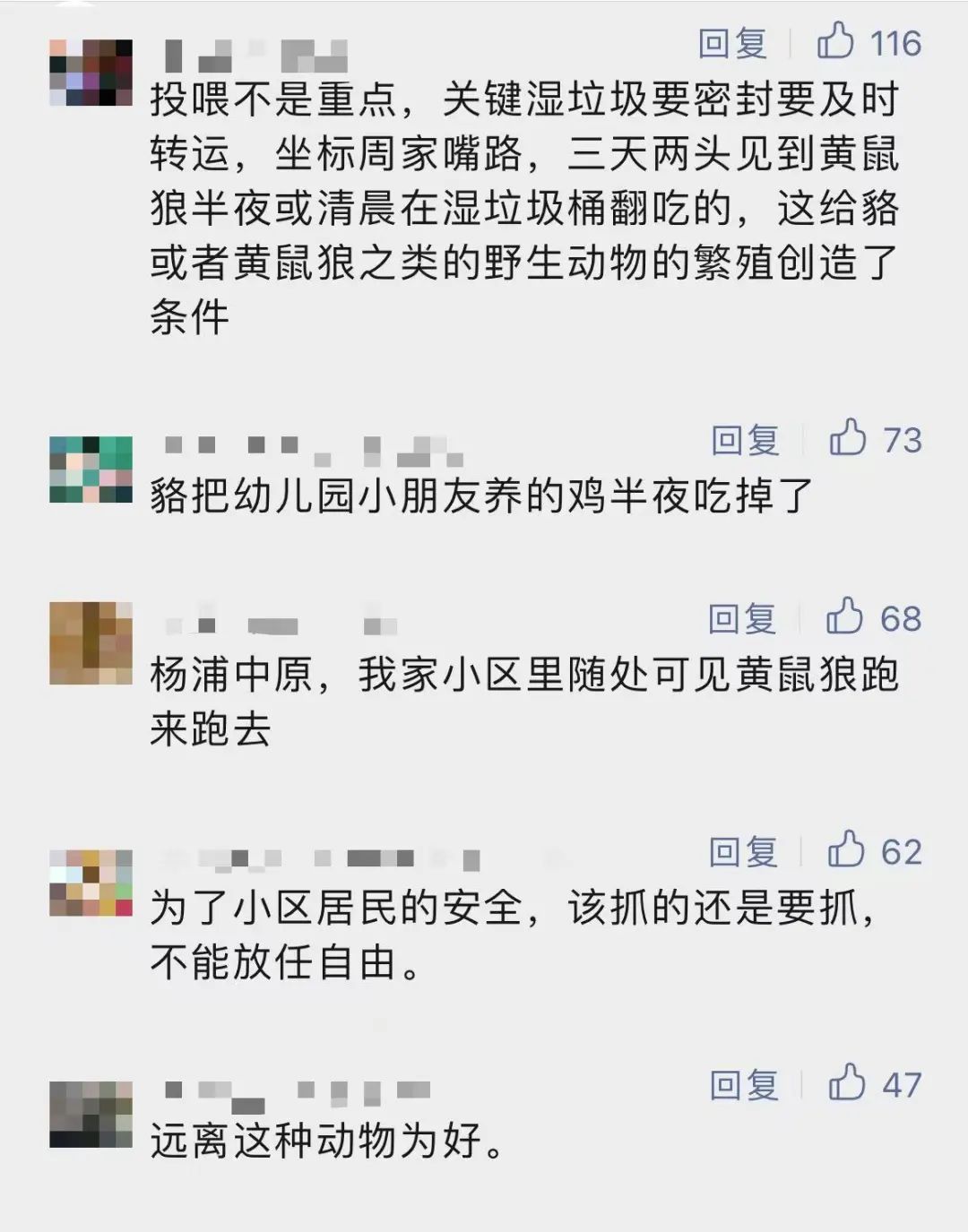Image resolution: width=968 pixels, height=1232 pixels.
Task: Reply to 远离这种动物为好 comment
Action: click(x=744, y=1085)
